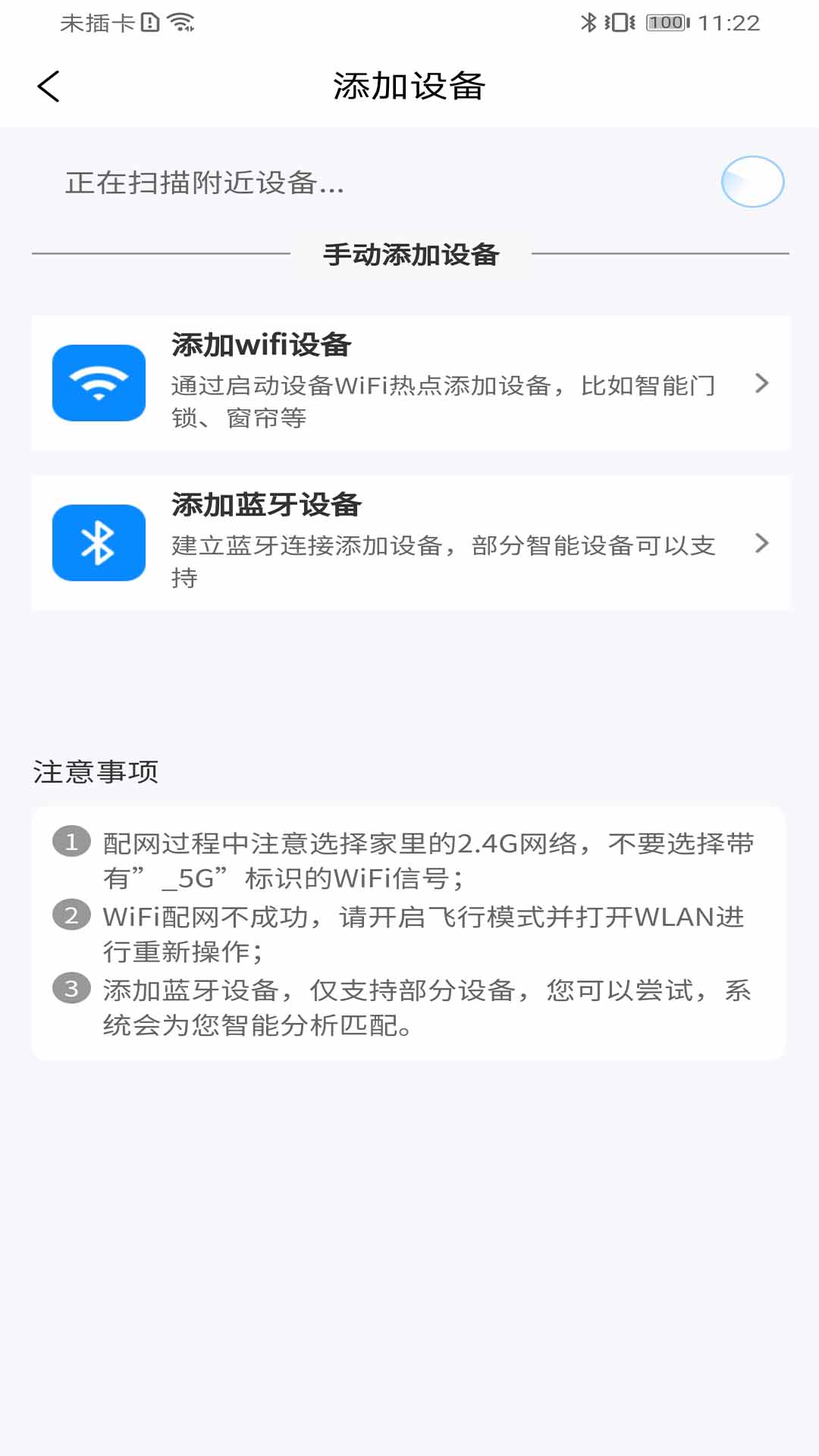Open the 添加设备 title bar

(x=409, y=86)
